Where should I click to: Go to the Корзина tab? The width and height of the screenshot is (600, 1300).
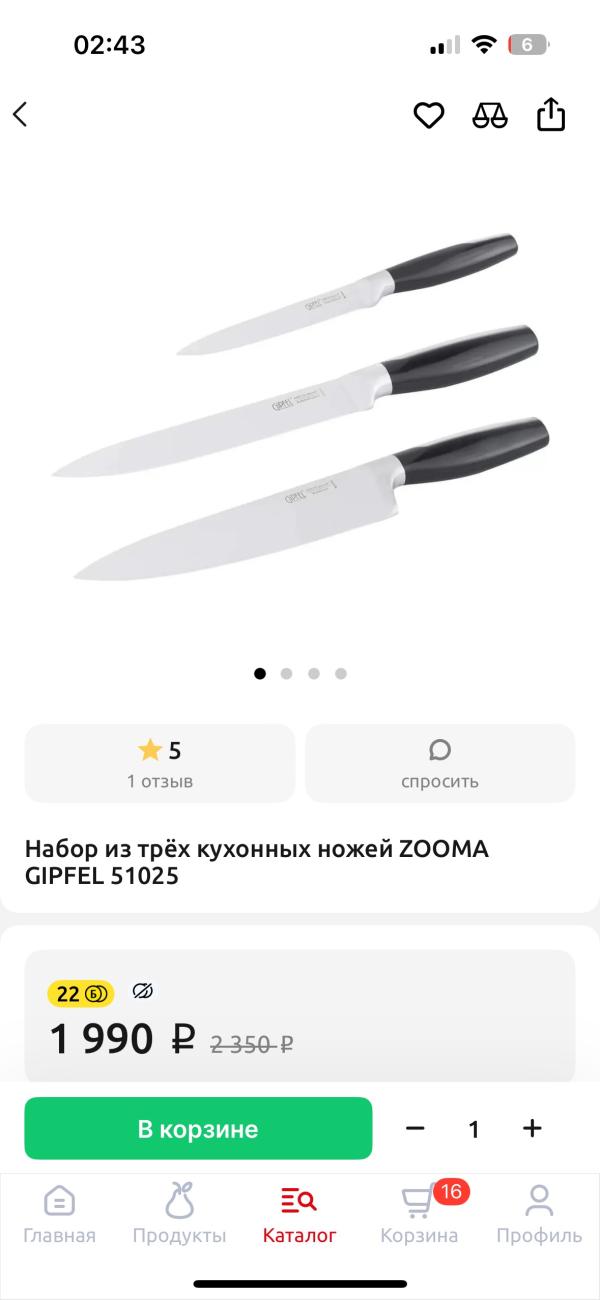pyautogui.click(x=420, y=1213)
